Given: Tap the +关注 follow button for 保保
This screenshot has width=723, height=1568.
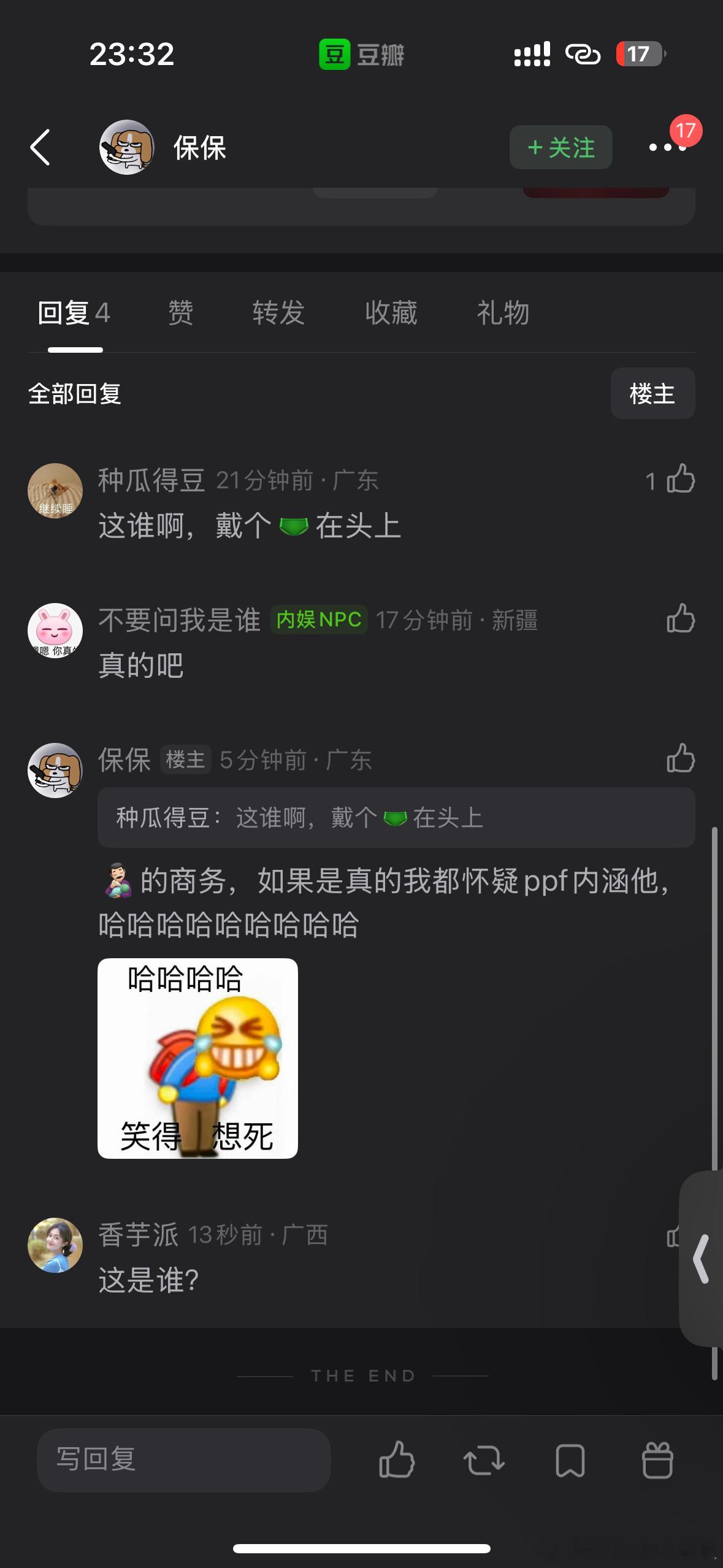Looking at the screenshot, I should pyautogui.click(x=560, y=147).
